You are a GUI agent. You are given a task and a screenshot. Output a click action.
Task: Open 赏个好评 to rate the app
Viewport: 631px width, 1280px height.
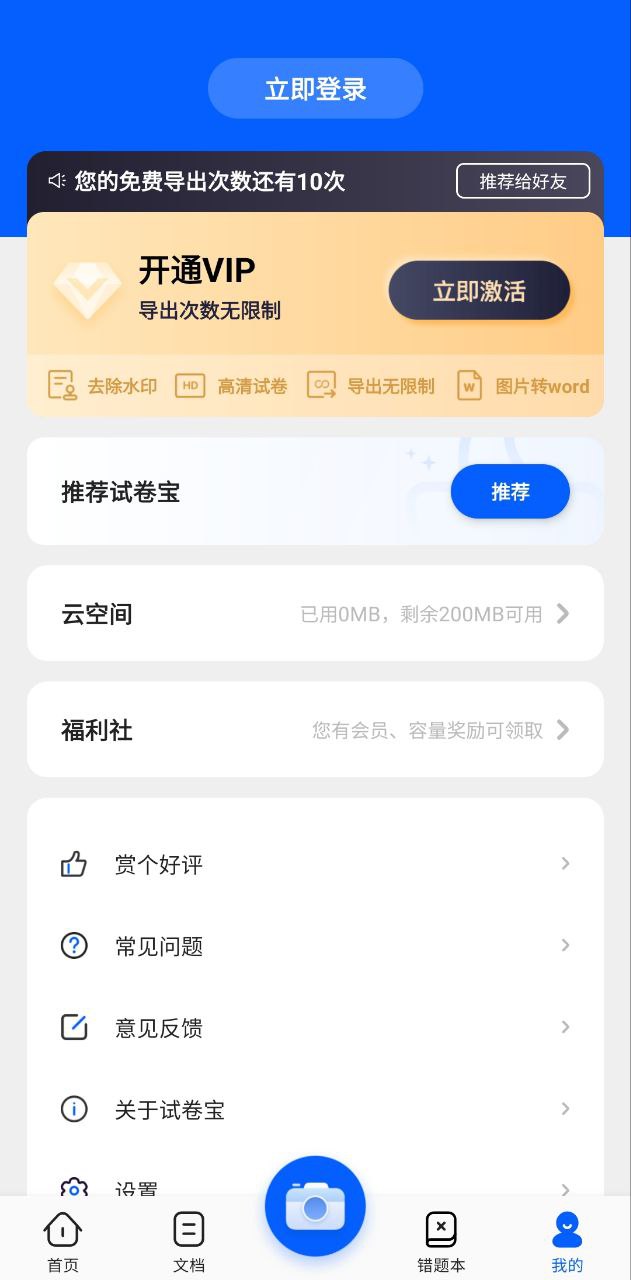click(315, 864)
